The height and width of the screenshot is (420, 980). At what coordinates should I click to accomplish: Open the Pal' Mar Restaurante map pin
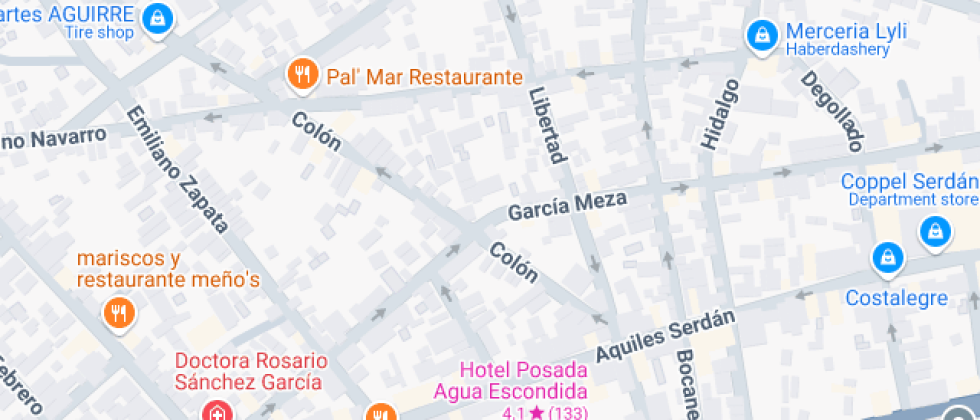click(302, 74)
